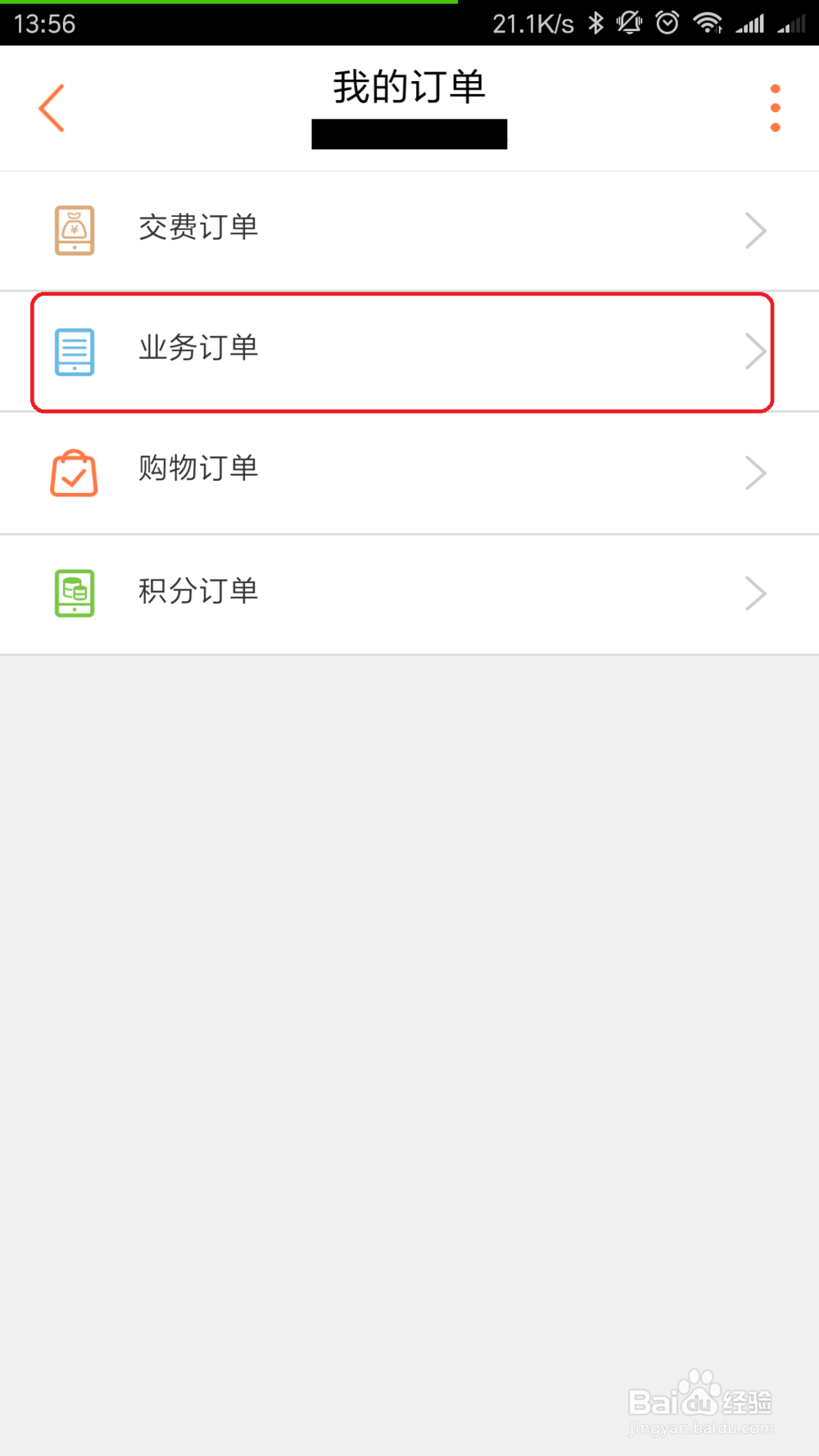Tap the 积分订单 green points icon
The image size is (819, 1456).
pos(74,591)
